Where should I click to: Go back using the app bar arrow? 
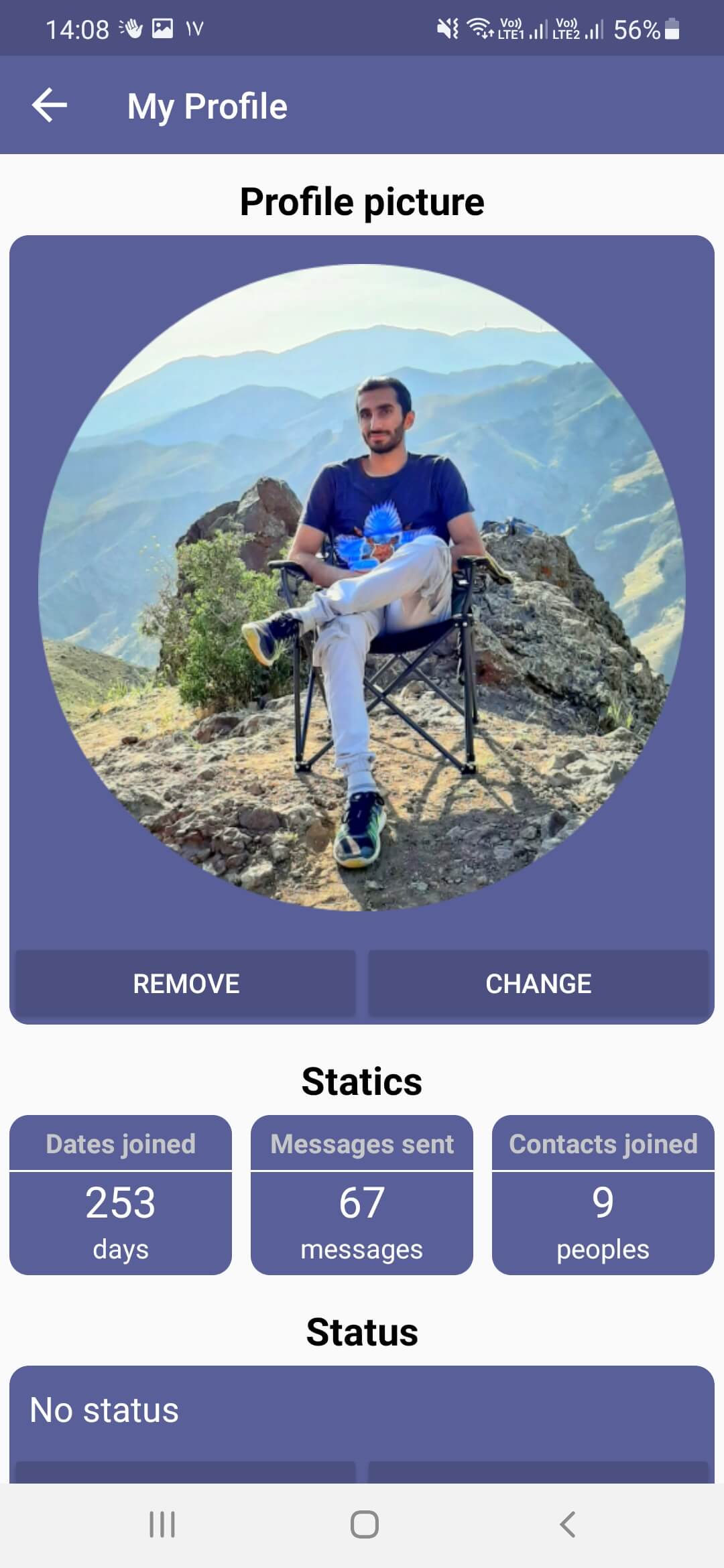tap(50, 105)
